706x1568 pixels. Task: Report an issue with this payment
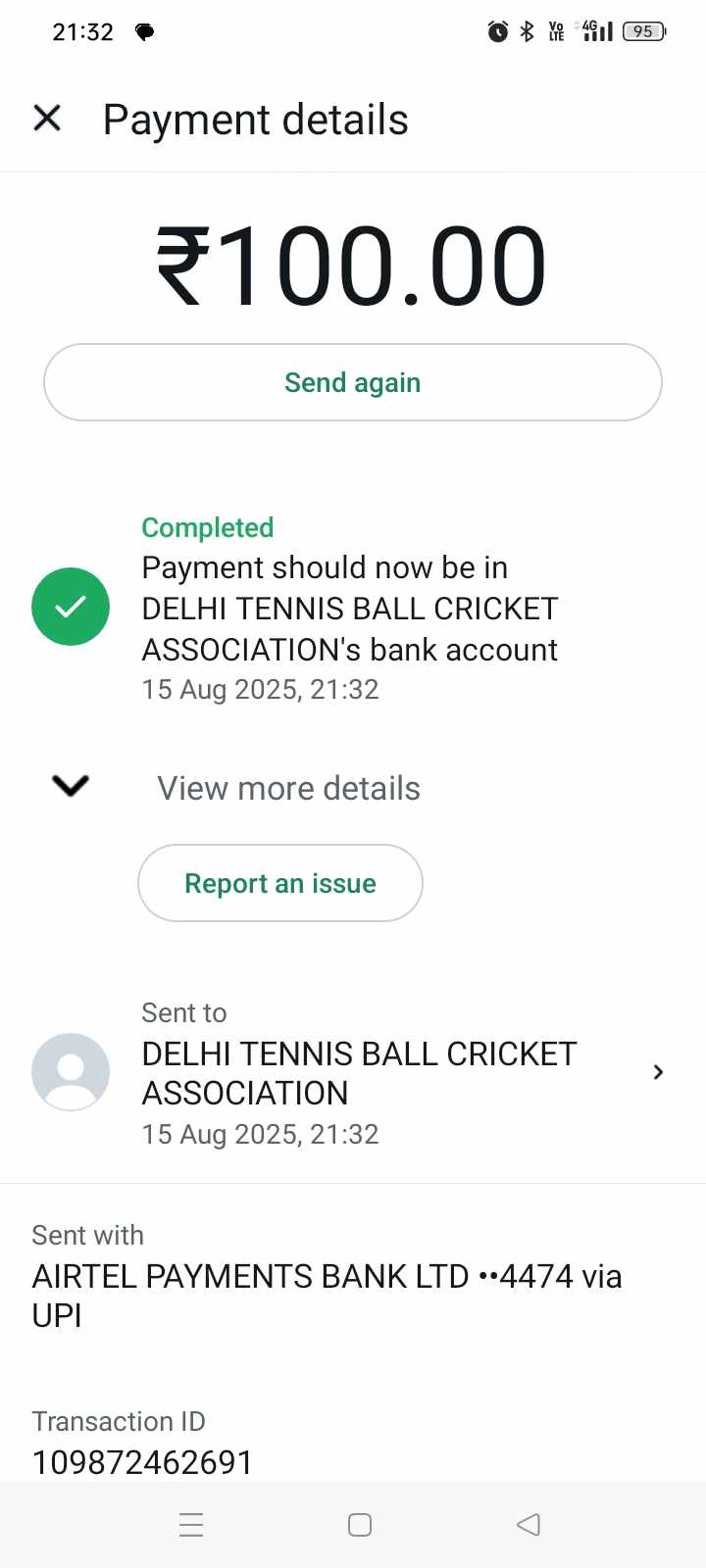280,883
